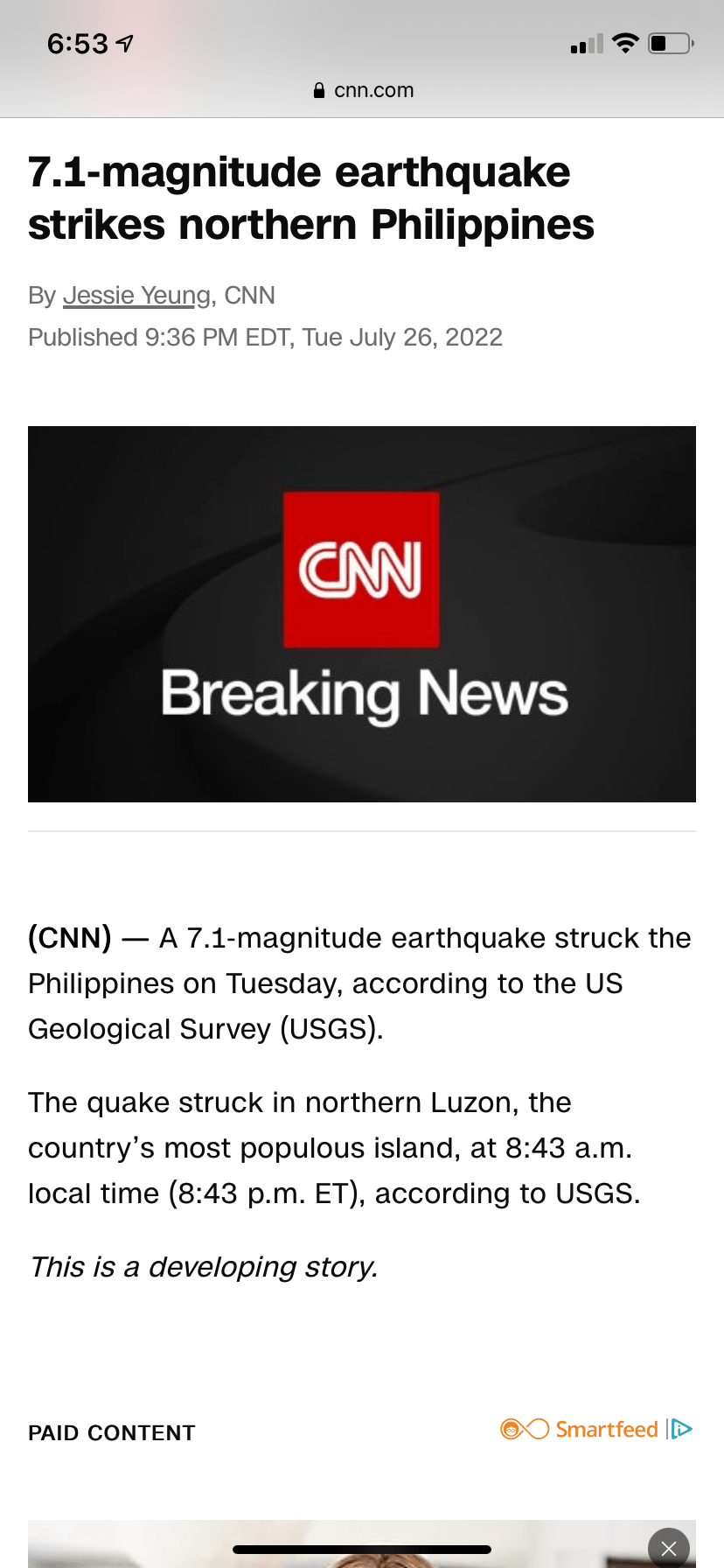Dismiss the bottom ad with X

(669, 1548)
